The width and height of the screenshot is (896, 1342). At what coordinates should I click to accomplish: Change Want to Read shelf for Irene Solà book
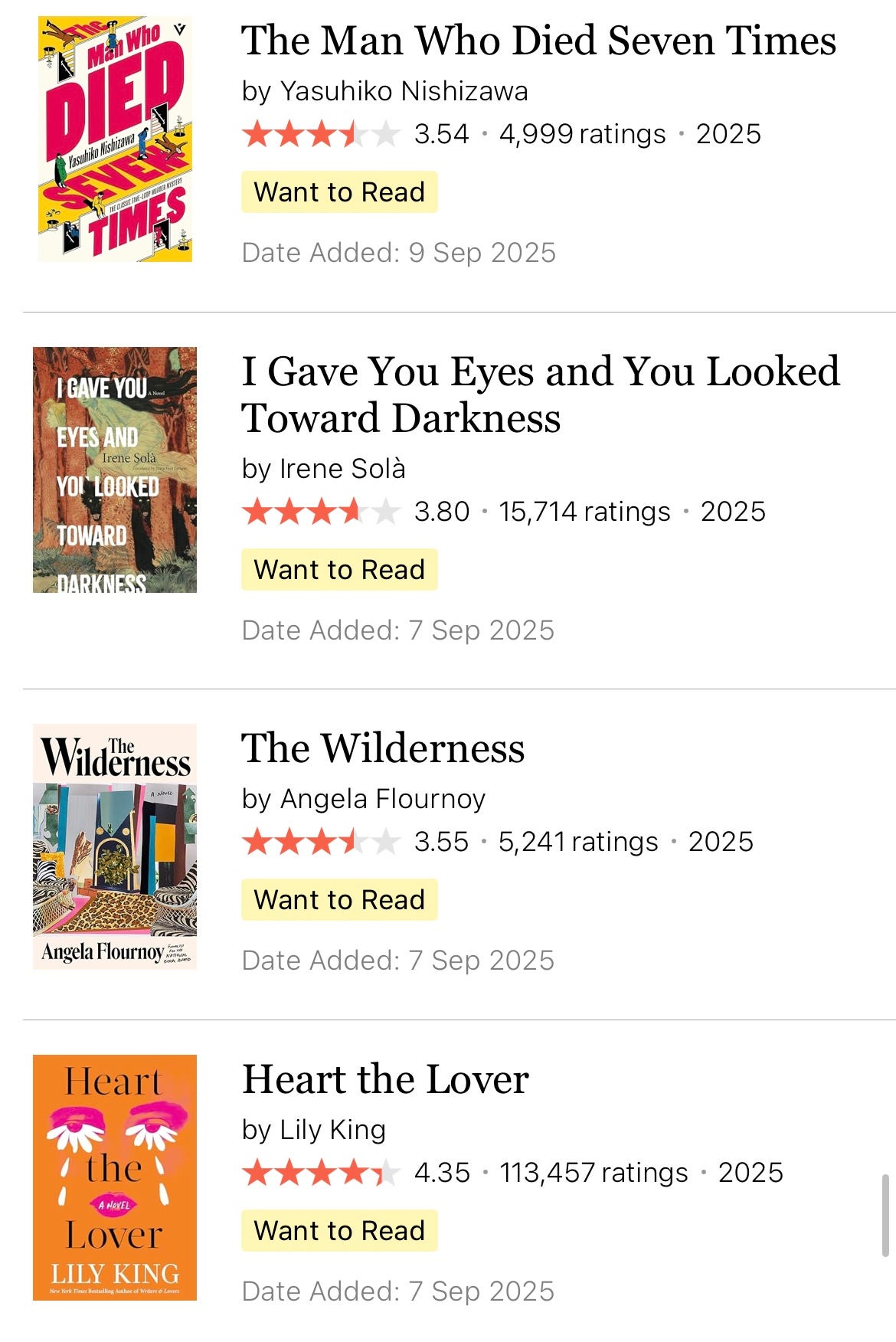pyautogui.click(x=339, y=570)
